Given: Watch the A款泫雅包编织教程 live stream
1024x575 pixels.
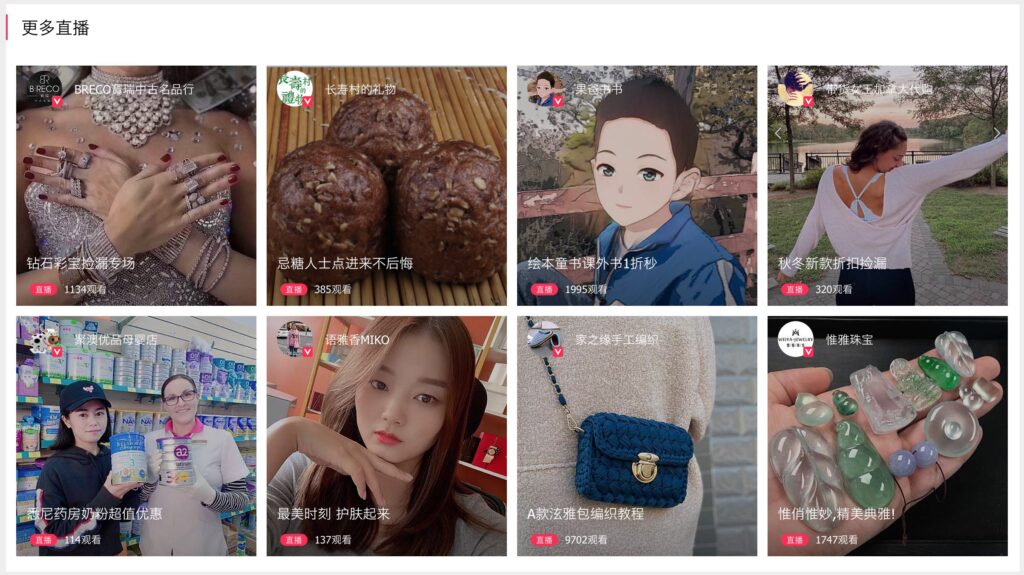Looking at the screenshot, I should click(637, 436).
